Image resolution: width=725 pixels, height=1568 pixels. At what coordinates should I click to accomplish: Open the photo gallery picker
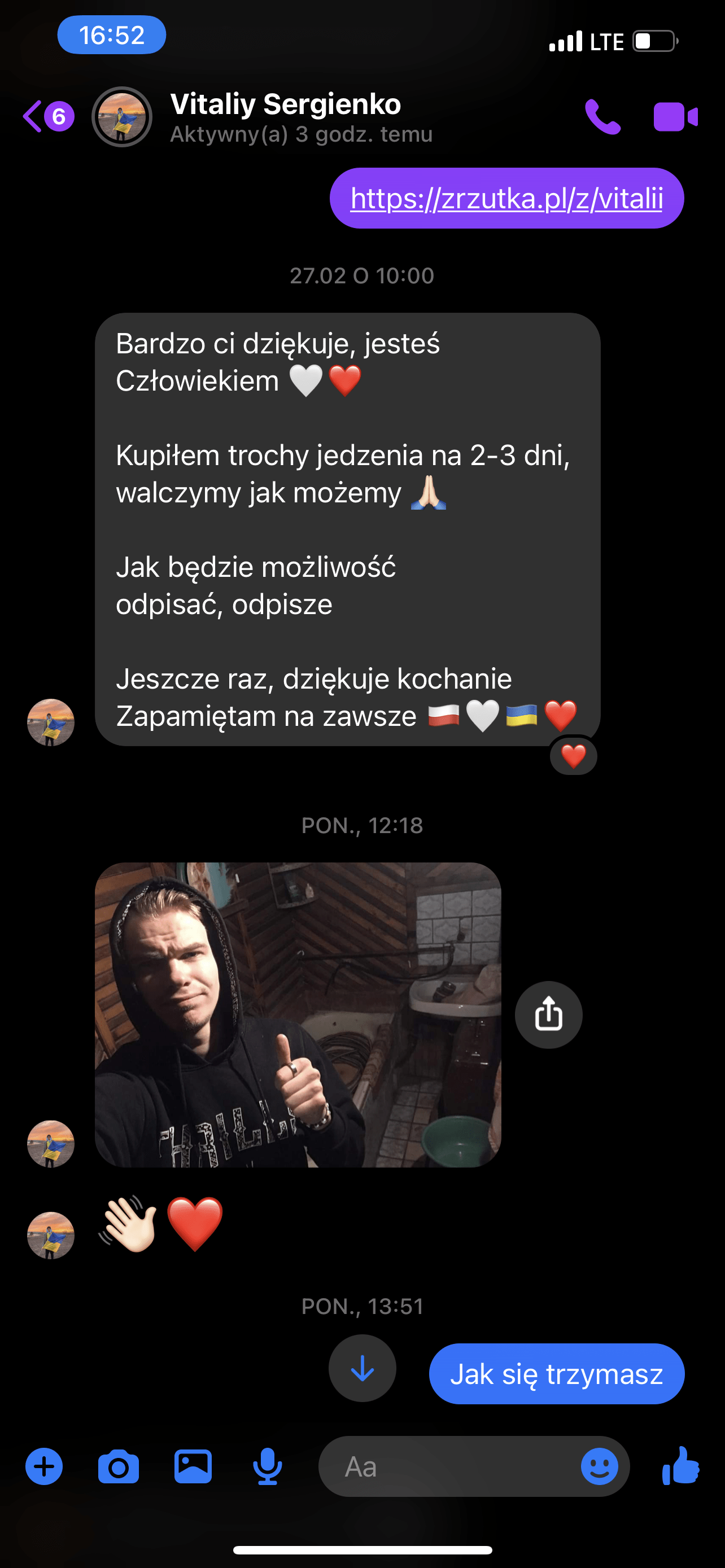(x=193, y=1466)
